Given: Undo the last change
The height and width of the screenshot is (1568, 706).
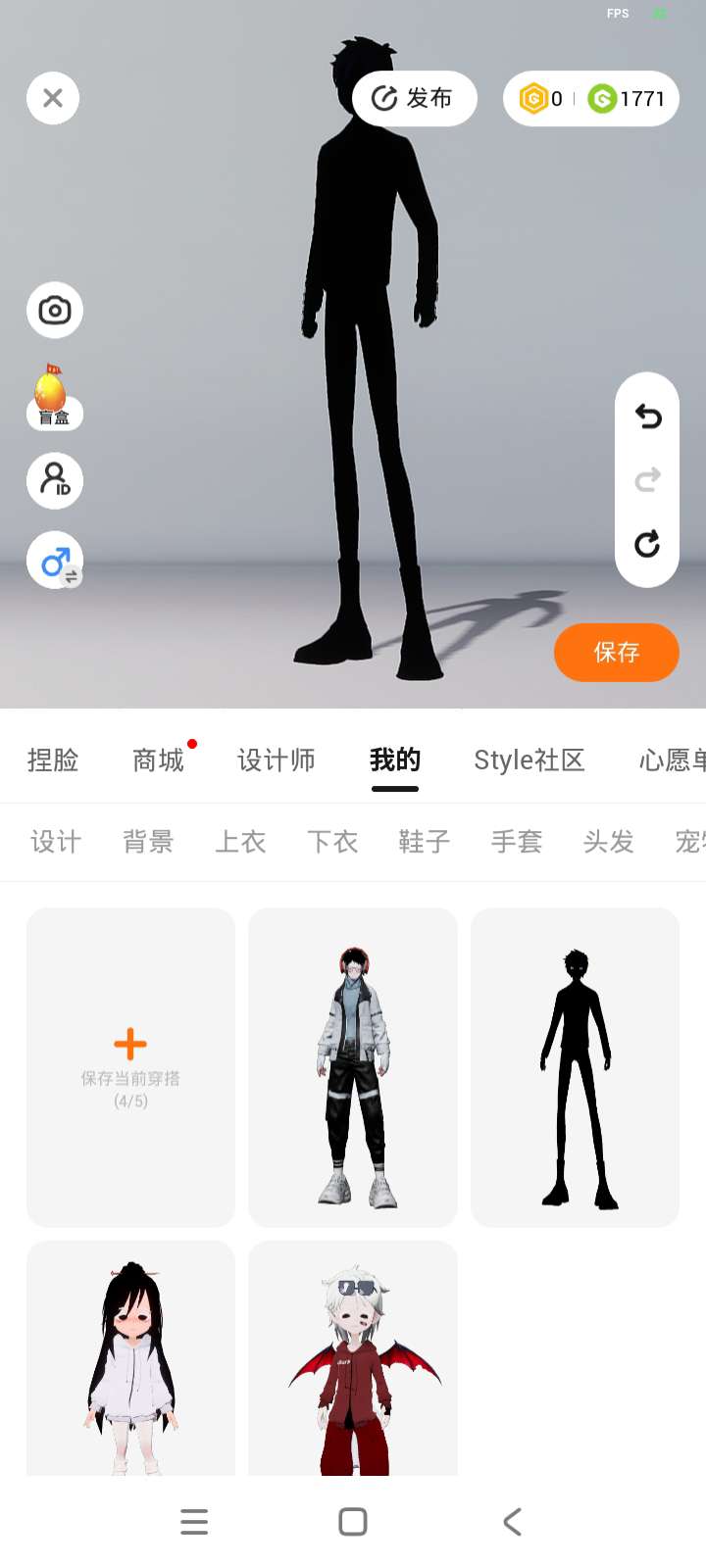Looking at the screenshot, I should click(647, 416).
